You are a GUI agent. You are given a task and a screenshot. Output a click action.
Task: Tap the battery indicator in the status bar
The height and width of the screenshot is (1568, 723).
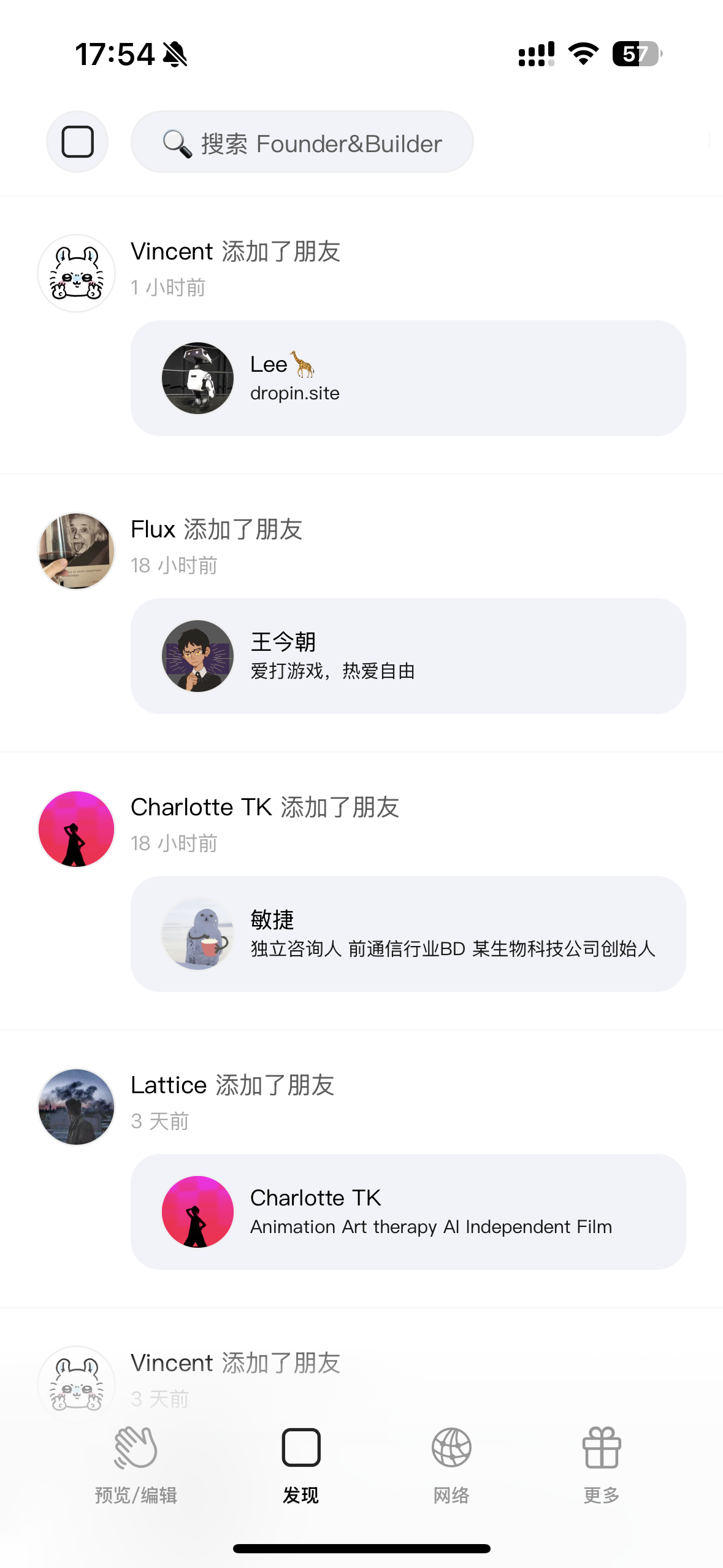(x=634, y=54)
